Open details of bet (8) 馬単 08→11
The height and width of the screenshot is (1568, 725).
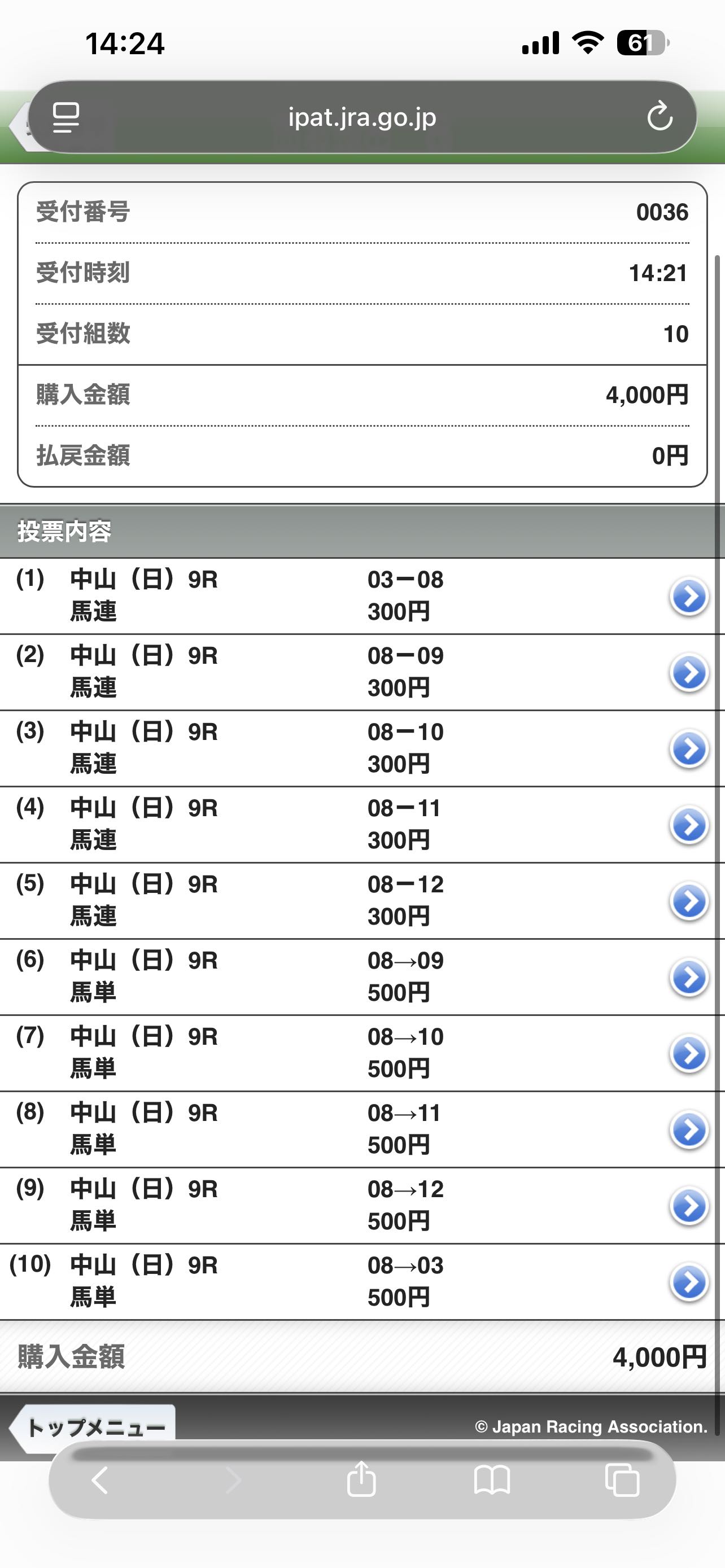pyautogui.click(x=688, y=1130)
